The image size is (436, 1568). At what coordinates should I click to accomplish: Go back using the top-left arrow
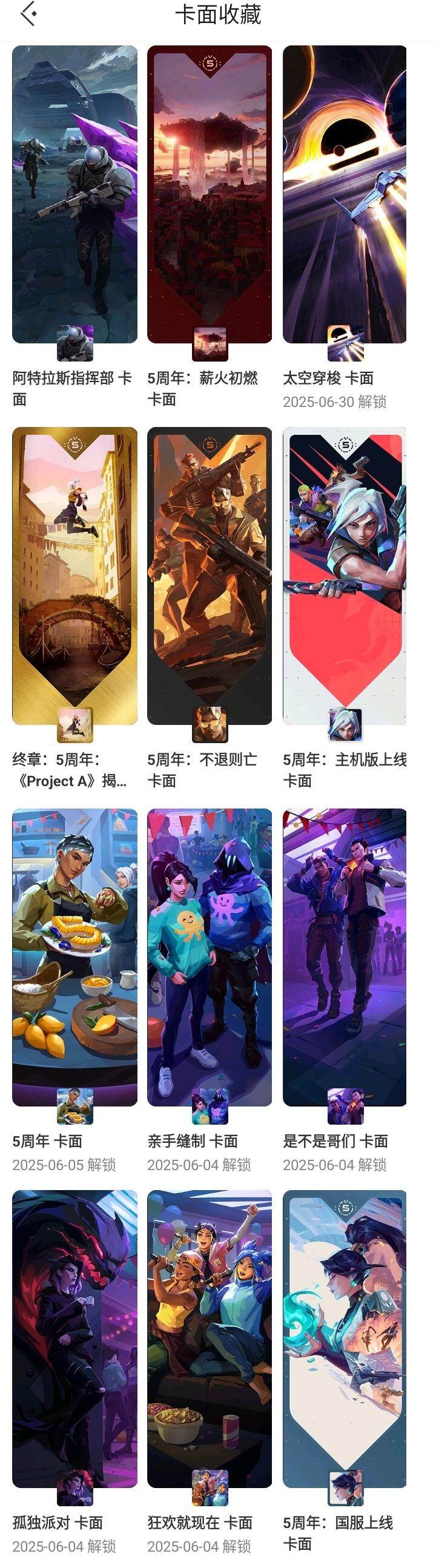(28, 14)
